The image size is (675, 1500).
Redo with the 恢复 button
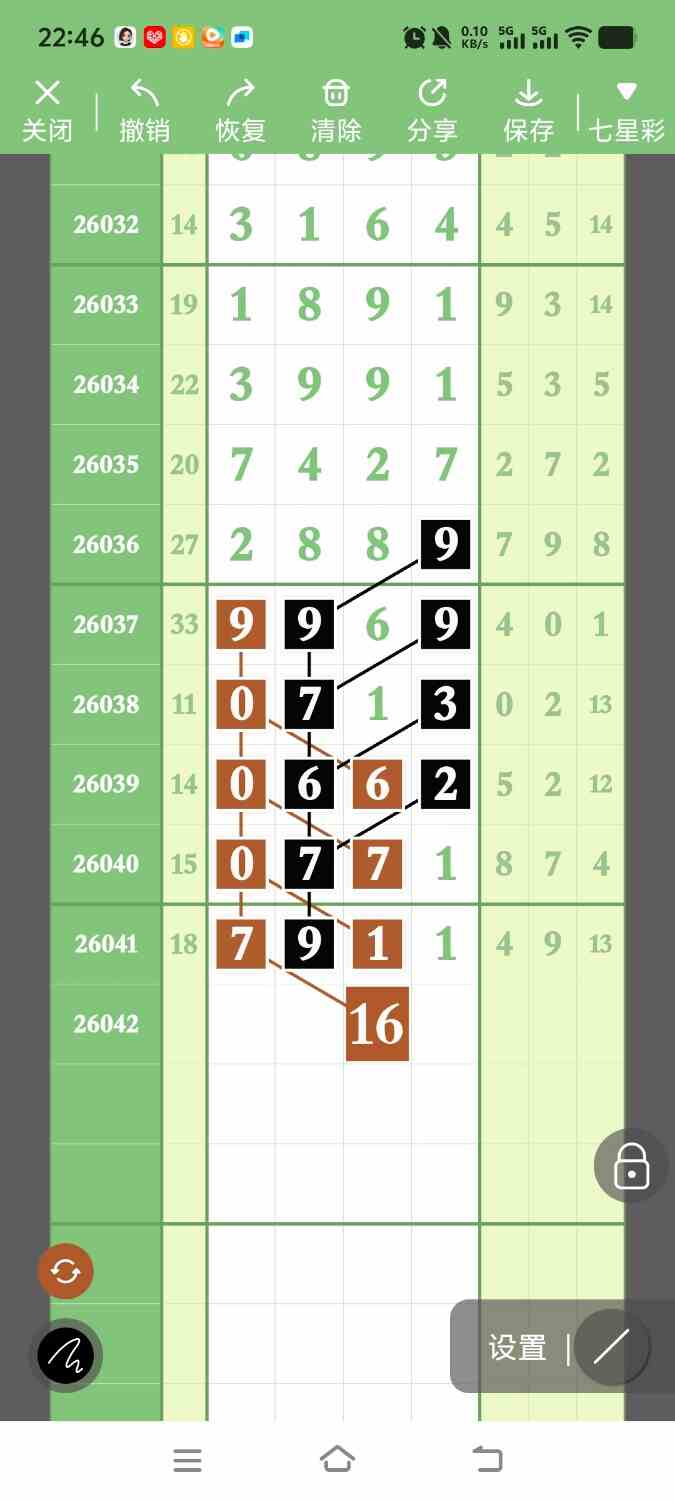pos(240,111)
